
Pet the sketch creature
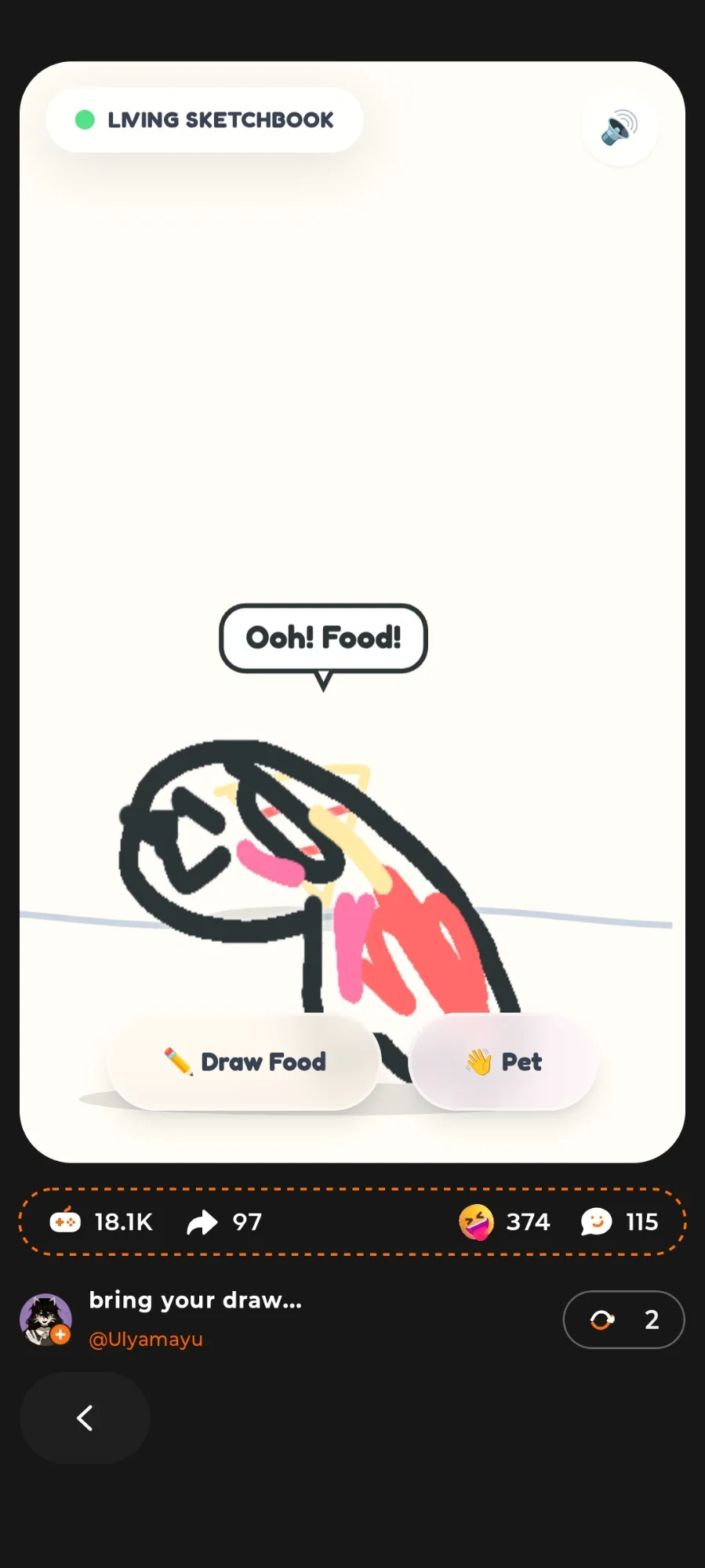pyautogui.click(x=503, y=1061)
